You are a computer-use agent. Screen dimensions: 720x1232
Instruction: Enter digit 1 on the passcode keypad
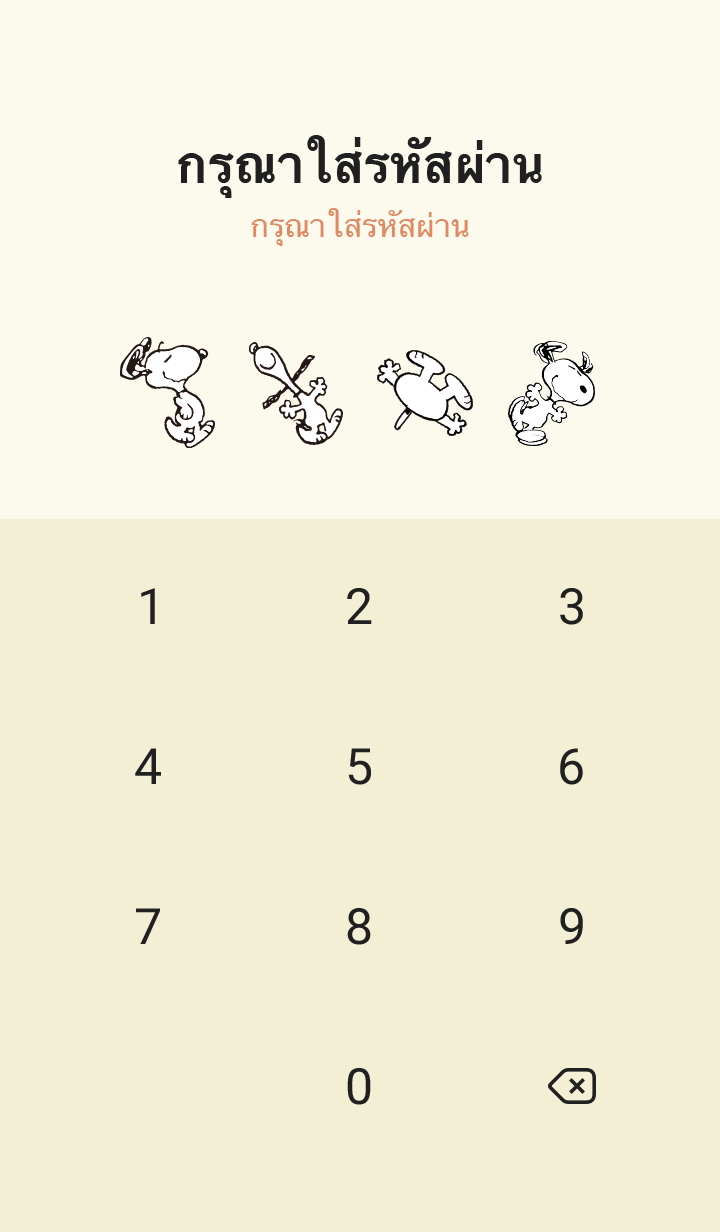149,607
